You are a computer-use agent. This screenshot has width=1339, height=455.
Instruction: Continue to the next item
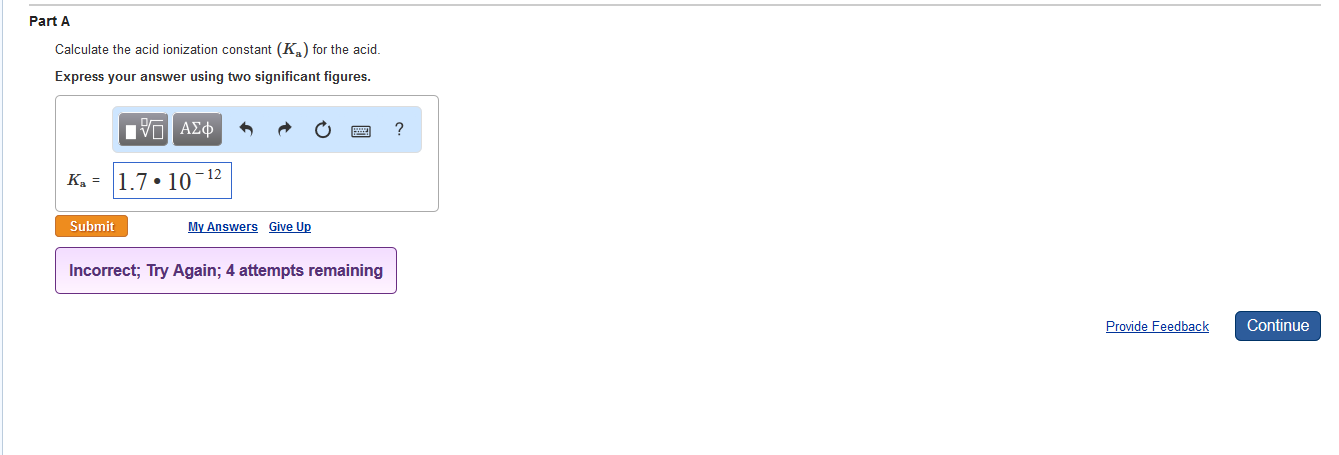pos(1277,326)
